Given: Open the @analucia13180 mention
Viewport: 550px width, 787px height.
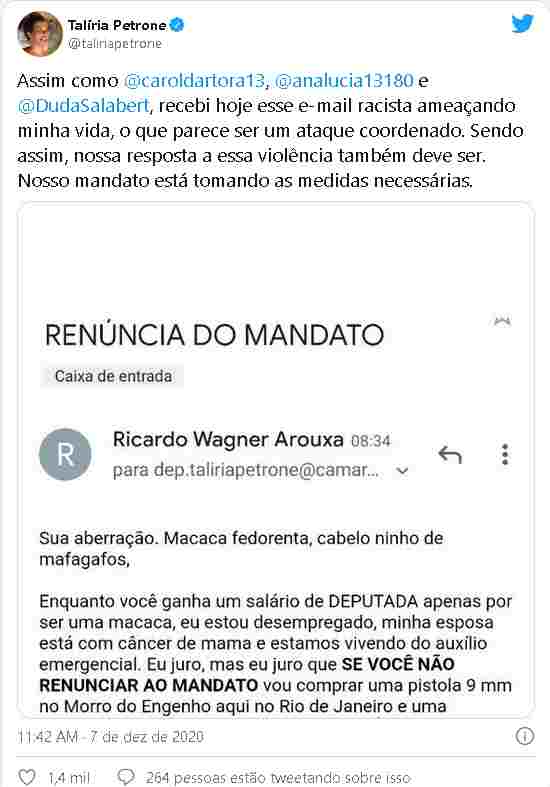Looking at the screenshot, I should click(x=345, y=80).
